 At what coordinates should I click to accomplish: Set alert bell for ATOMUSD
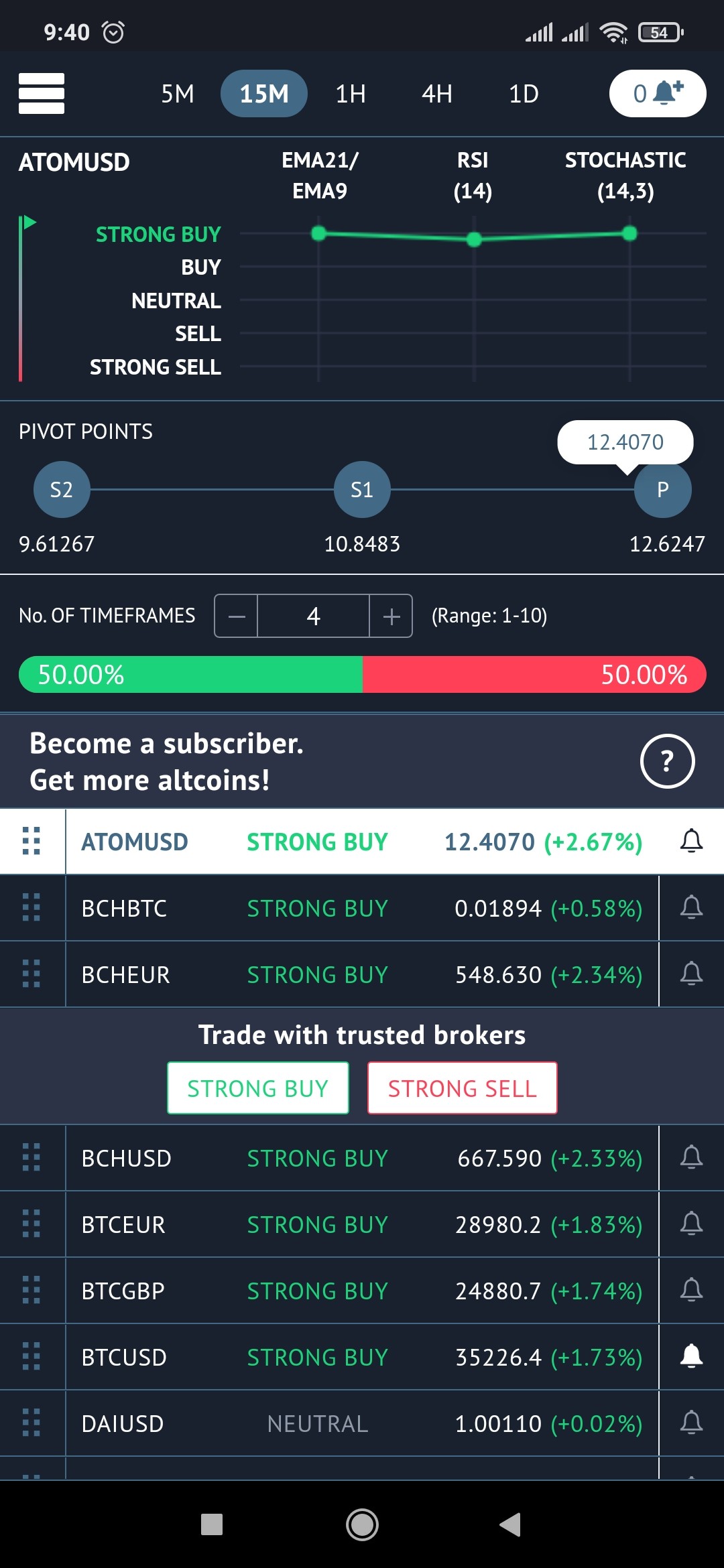pos(691,841)
